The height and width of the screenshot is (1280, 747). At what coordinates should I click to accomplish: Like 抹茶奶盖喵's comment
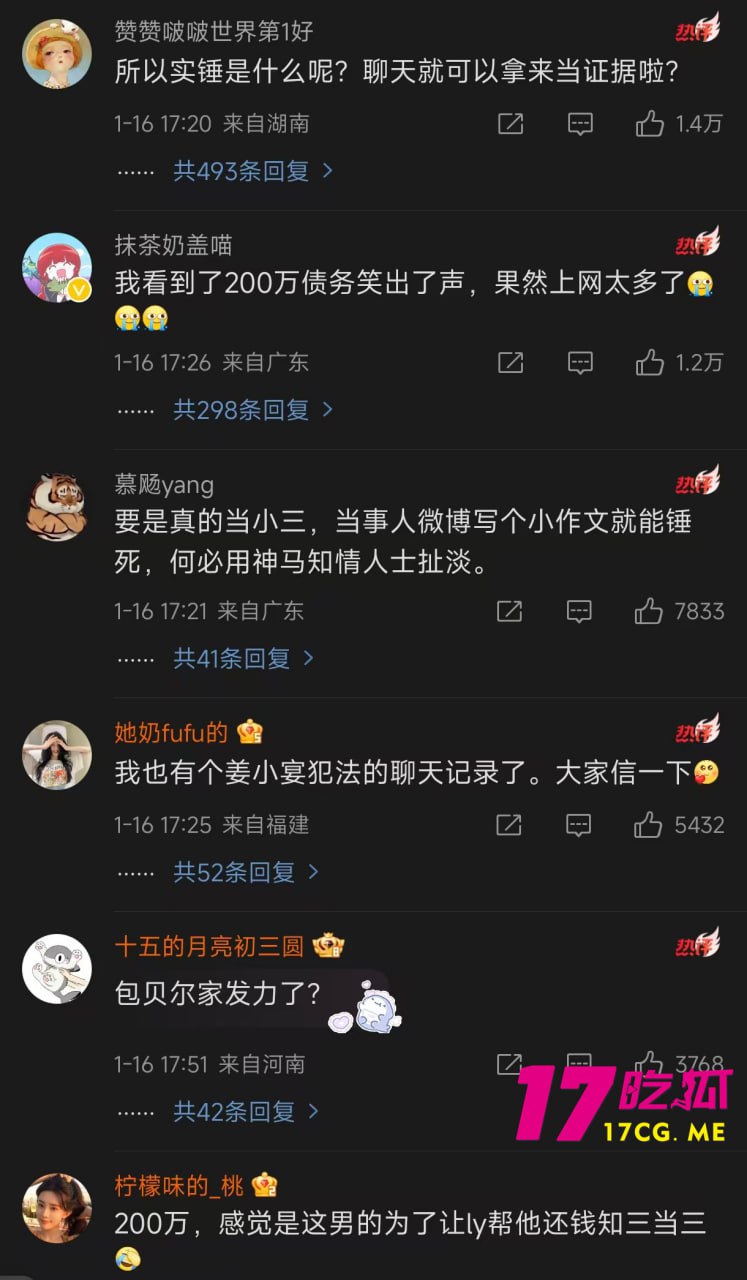(x=650, y=362)
